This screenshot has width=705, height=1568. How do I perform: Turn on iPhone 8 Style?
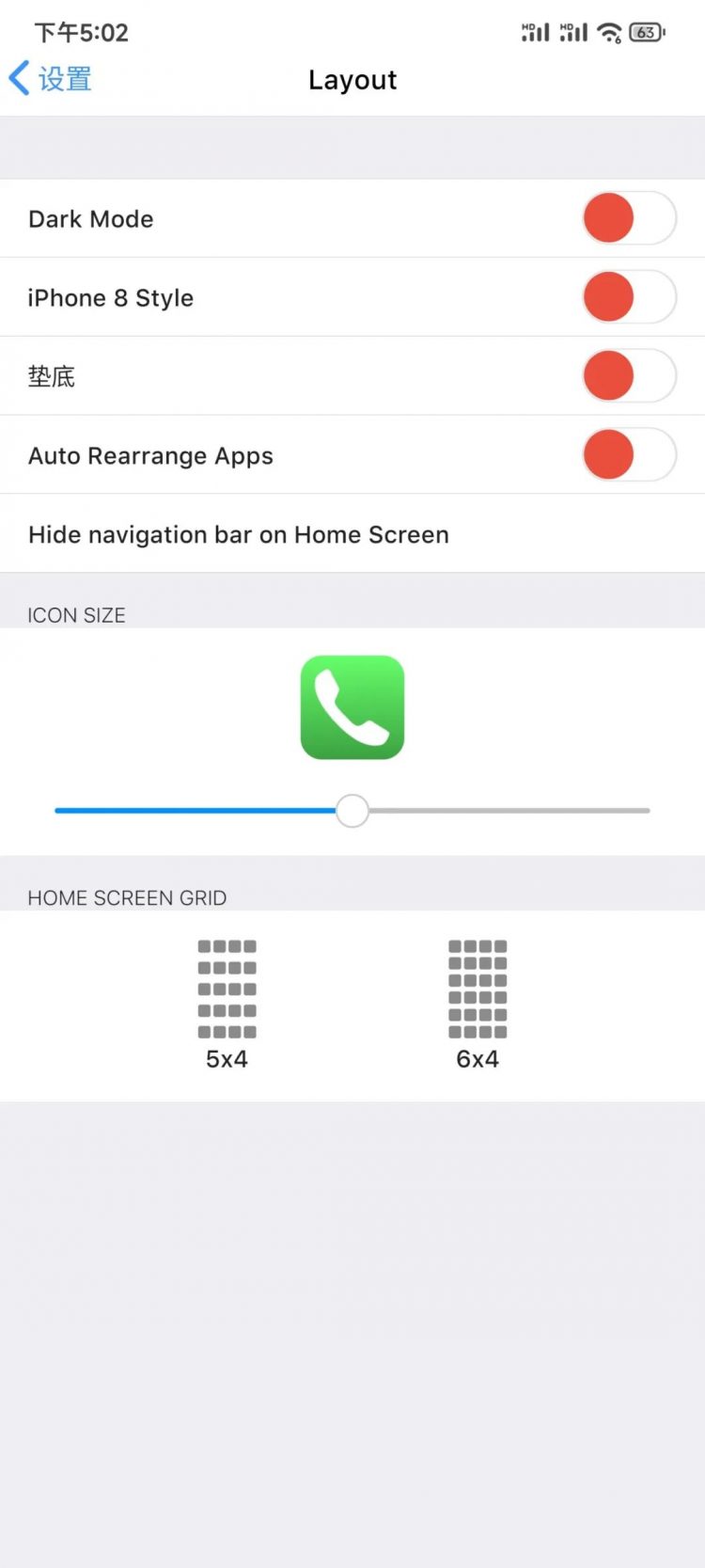coord(629,296)
